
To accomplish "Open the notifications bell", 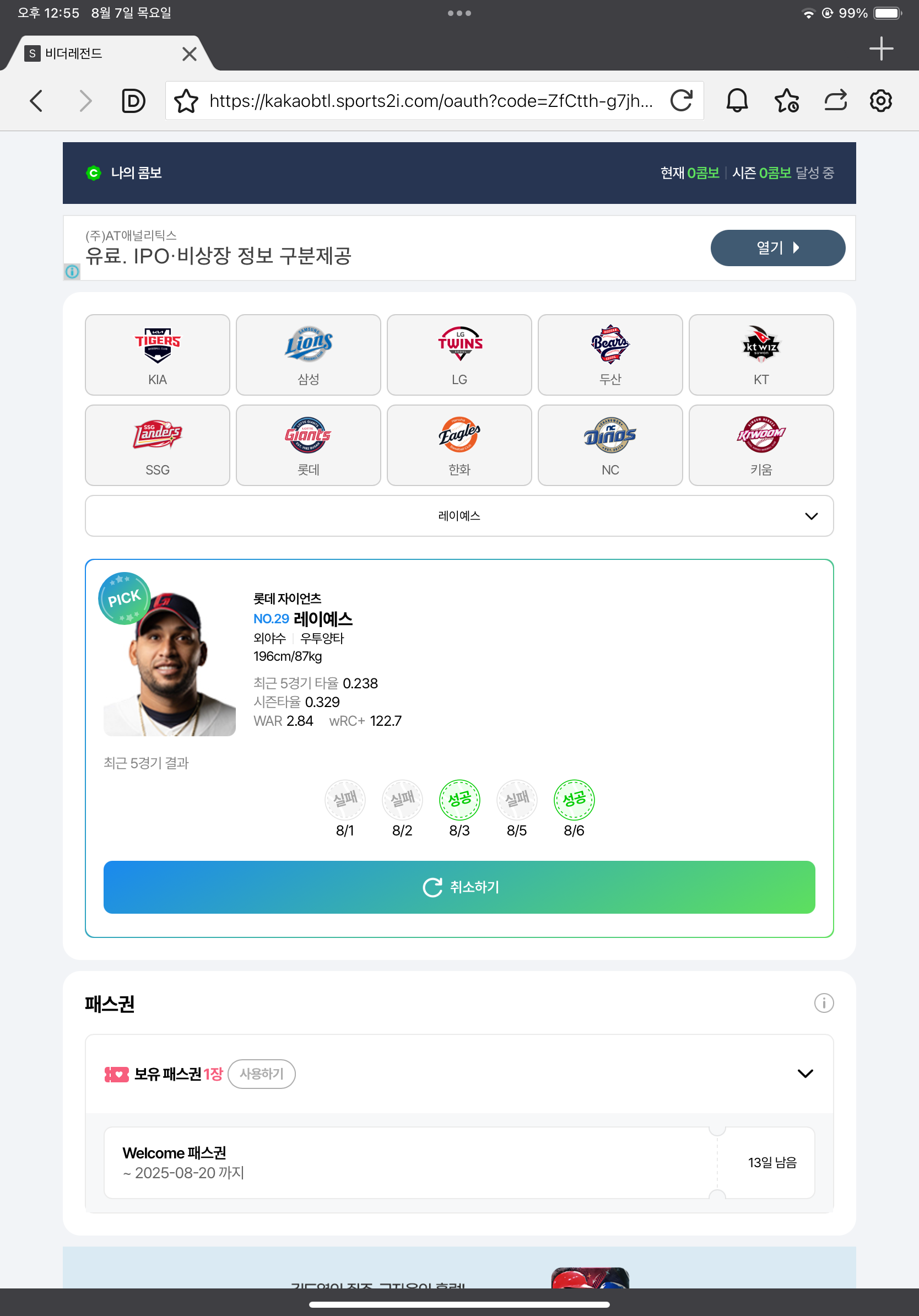I will (x=737, y=101).
